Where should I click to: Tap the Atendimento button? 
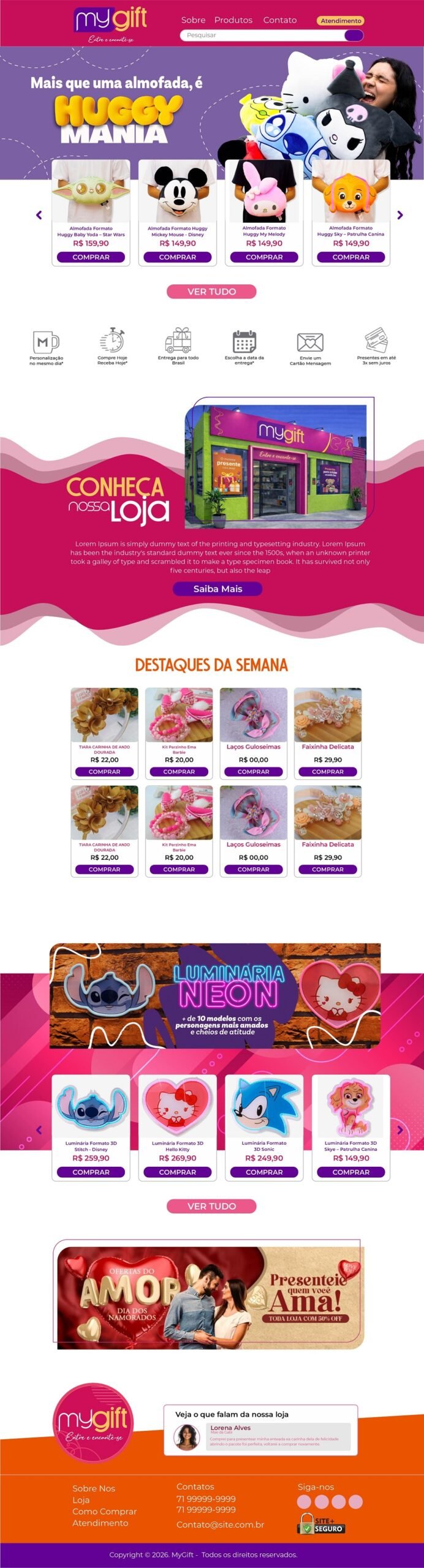(341, 21)
